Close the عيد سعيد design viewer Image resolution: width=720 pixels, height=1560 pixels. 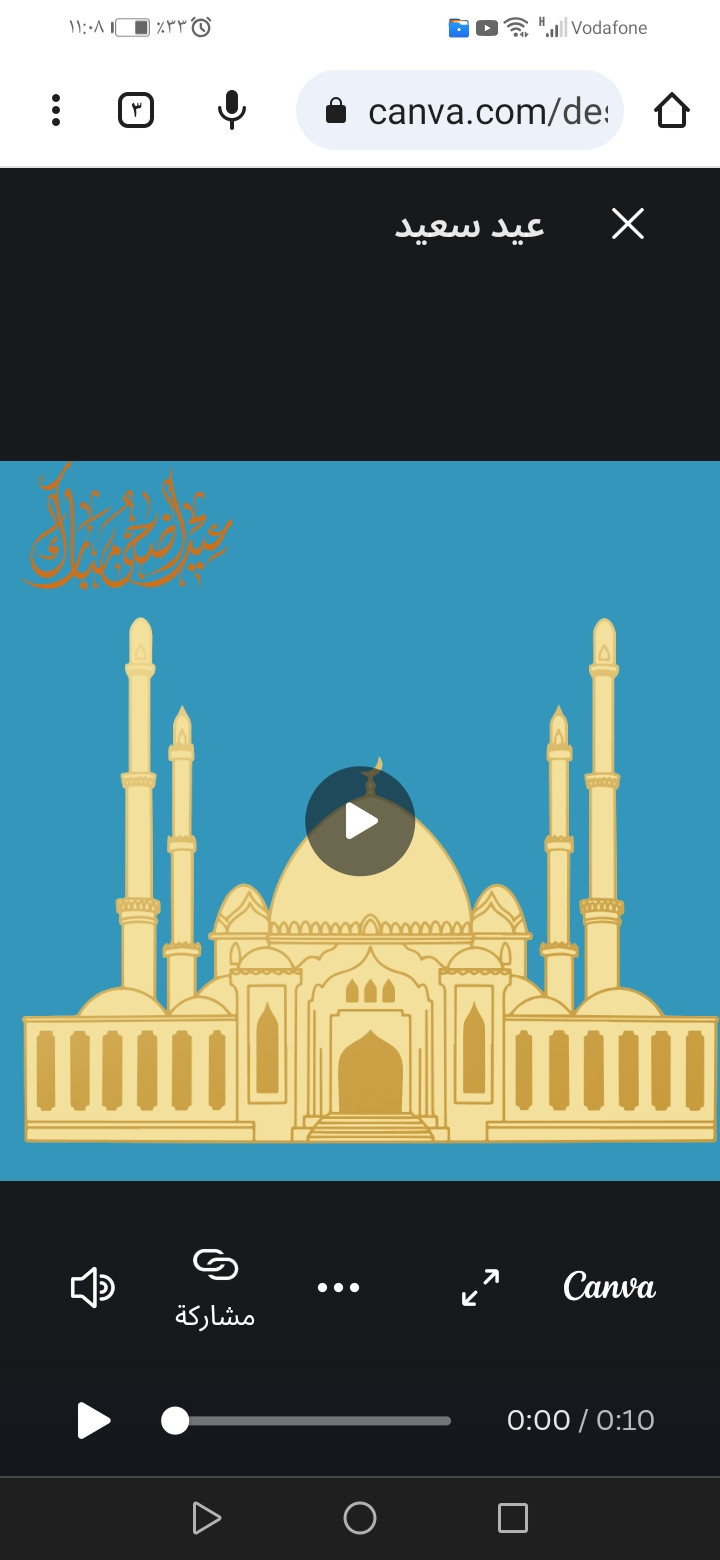628,224
